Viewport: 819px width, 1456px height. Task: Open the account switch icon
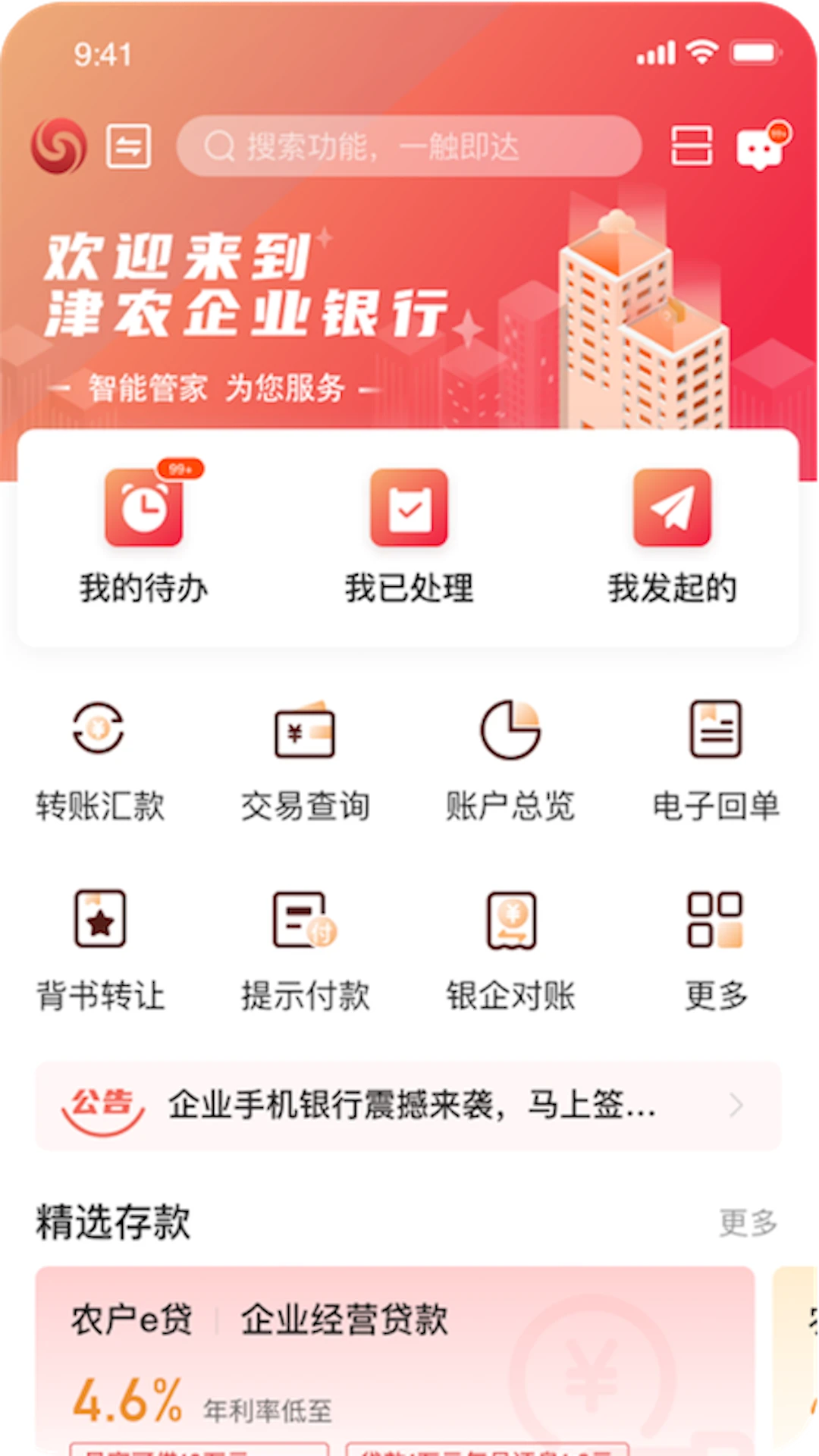(x=129, y=146)
